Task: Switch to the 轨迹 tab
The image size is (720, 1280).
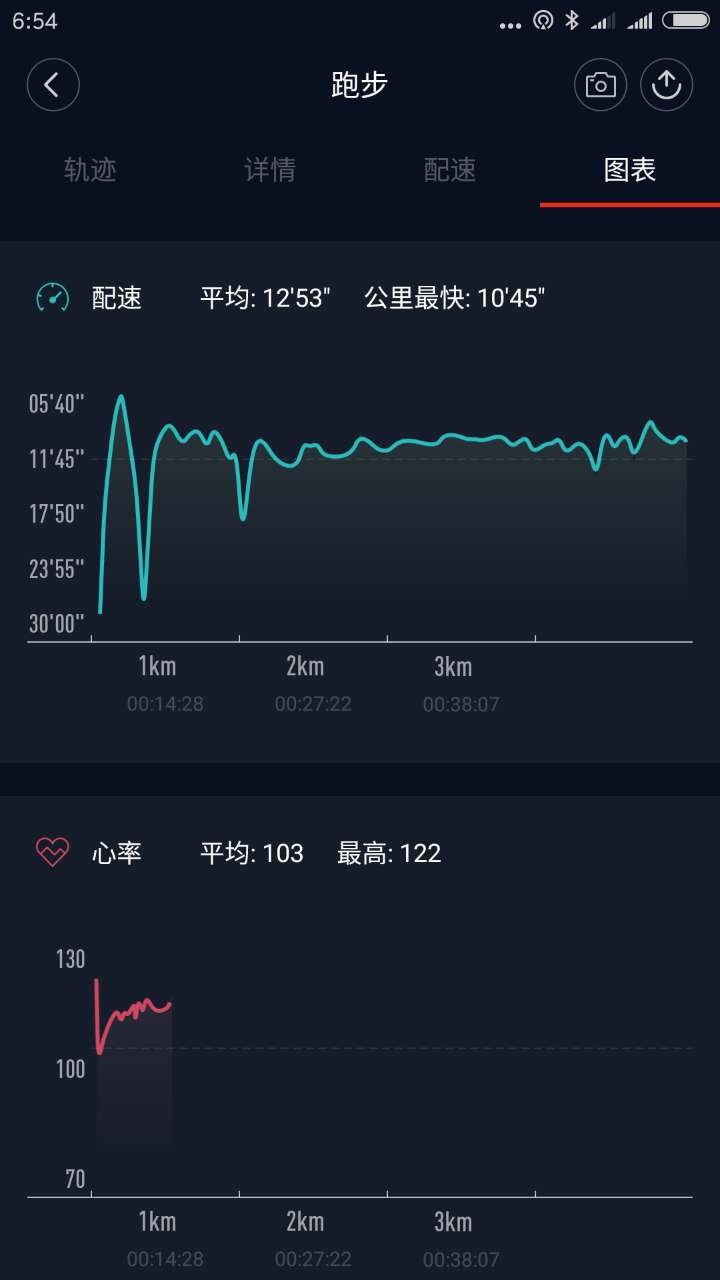Action: tap(90, 170)
